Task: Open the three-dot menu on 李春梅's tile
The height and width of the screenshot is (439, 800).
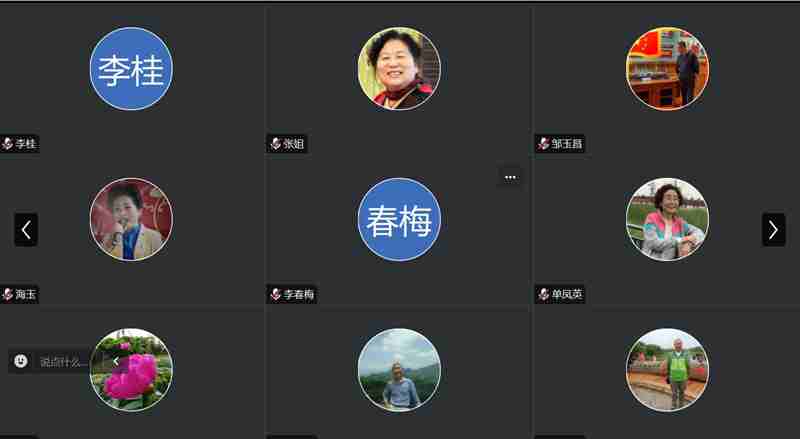Action: [510, 177]
